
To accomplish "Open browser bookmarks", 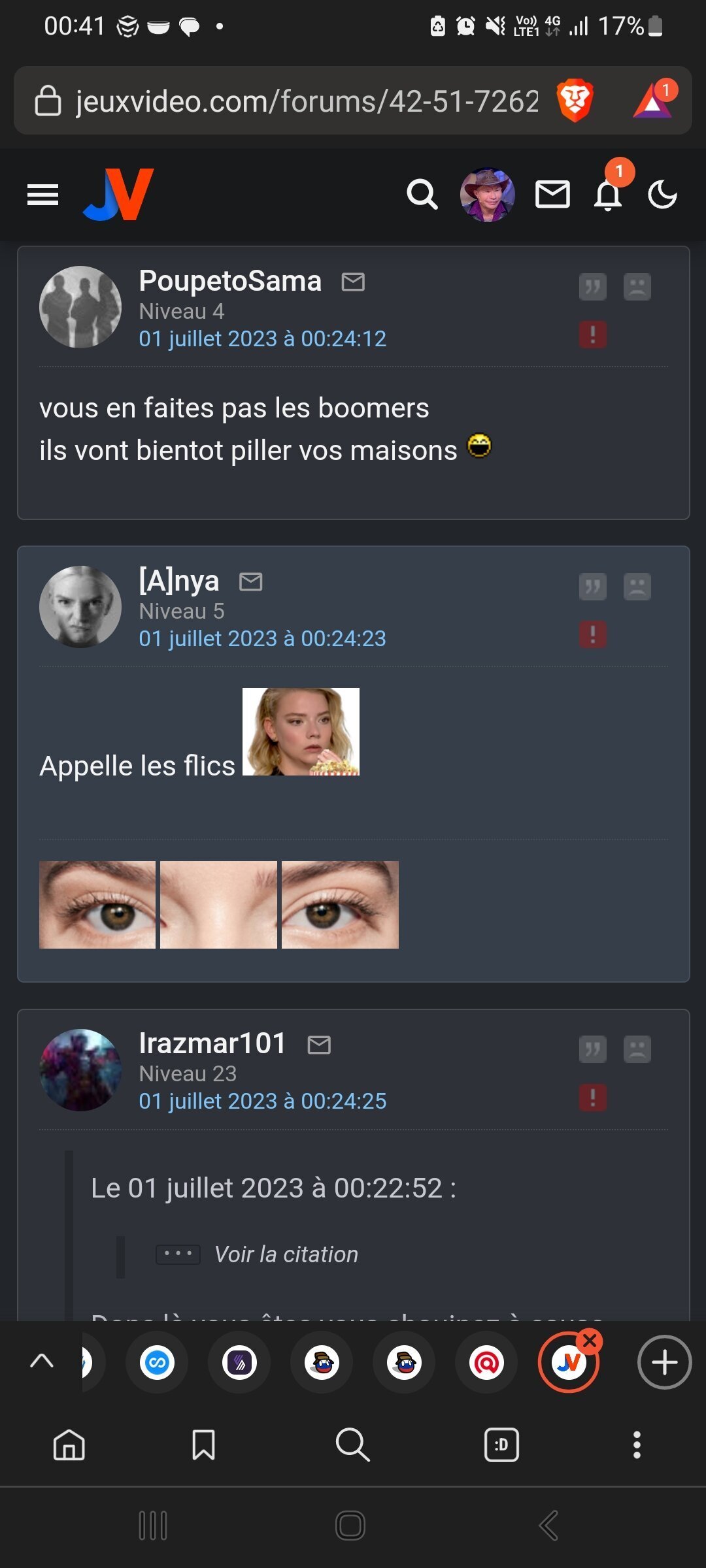I will (x=203, y=1445).
